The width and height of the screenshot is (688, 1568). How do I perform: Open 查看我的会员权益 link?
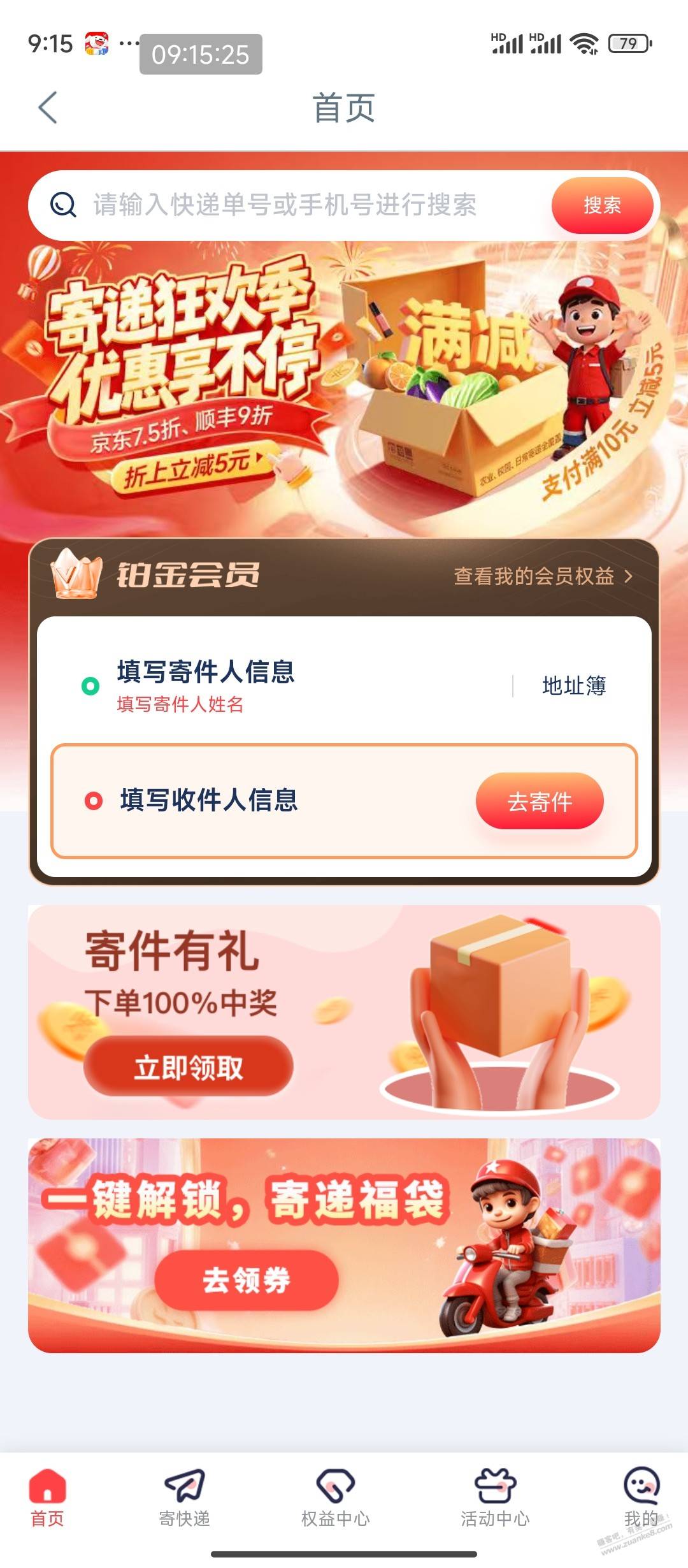pos(542,576)
